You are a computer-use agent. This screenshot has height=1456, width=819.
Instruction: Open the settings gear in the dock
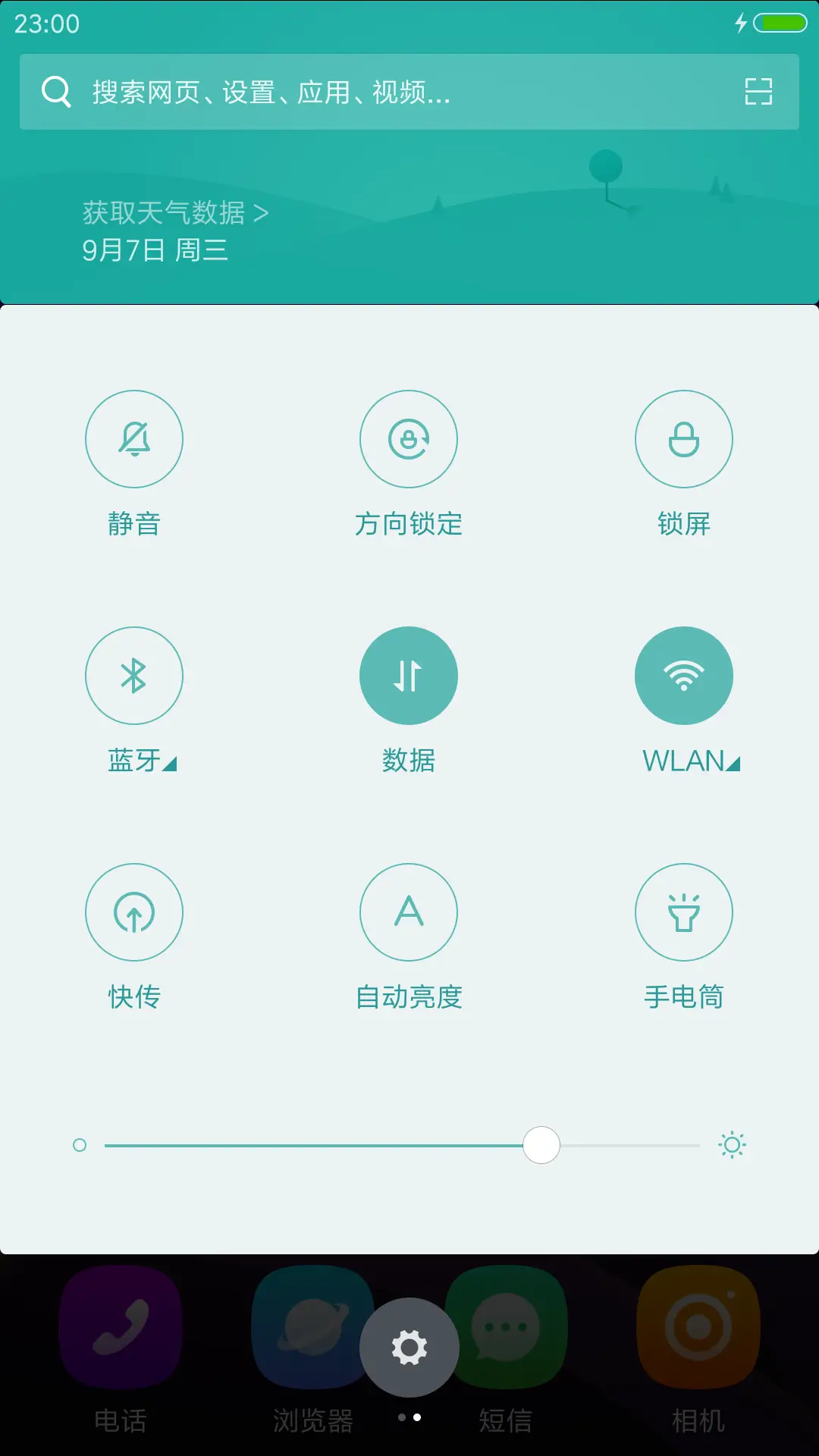point(409,1348)
